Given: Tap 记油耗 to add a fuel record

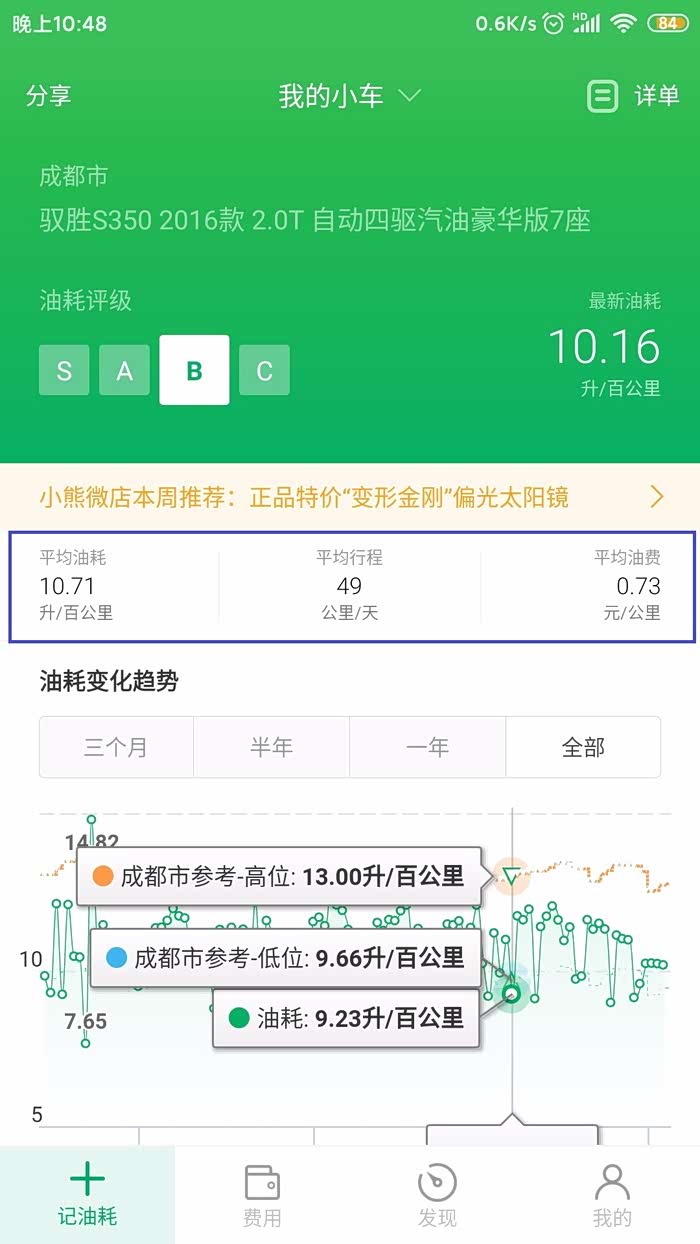Looking at the screenshot, I should [x=87, y=1194].
